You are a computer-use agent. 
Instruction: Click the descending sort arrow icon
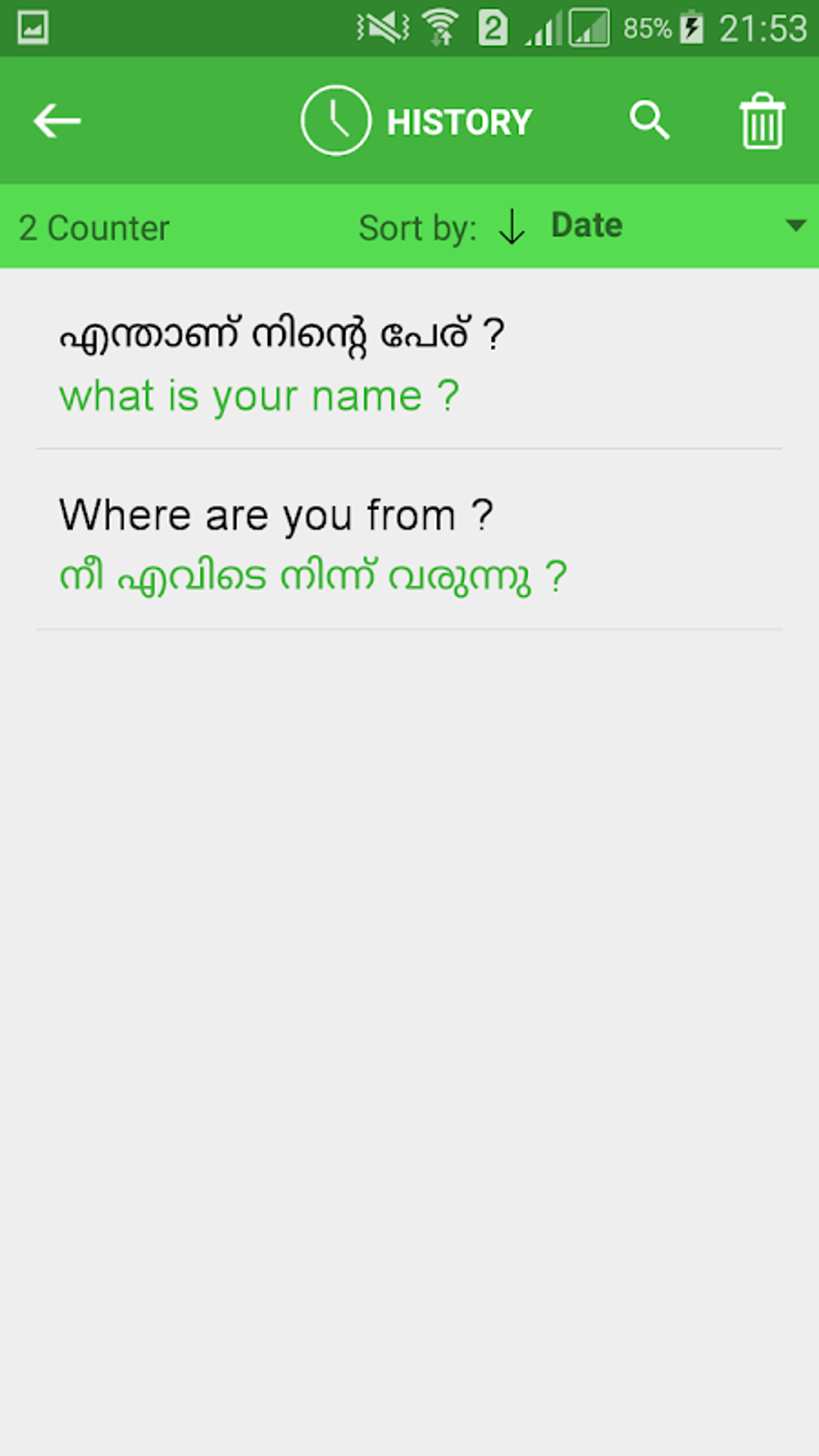(511, 227)
